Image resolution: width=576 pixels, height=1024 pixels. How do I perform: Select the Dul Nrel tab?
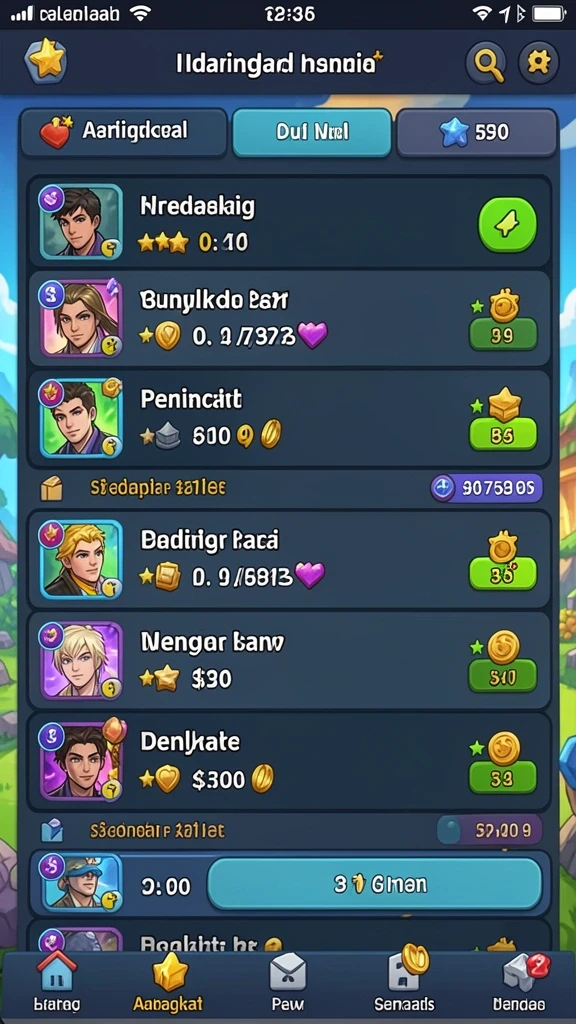tap(312, 133)
